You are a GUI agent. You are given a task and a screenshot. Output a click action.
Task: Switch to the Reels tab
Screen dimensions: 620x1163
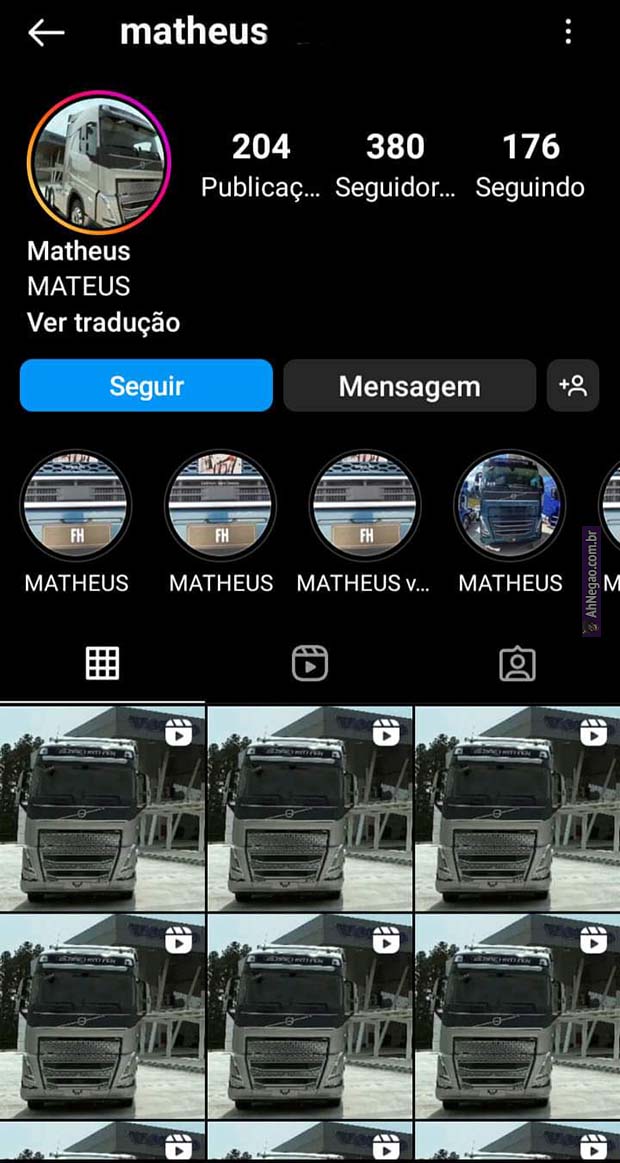[310, 663]
